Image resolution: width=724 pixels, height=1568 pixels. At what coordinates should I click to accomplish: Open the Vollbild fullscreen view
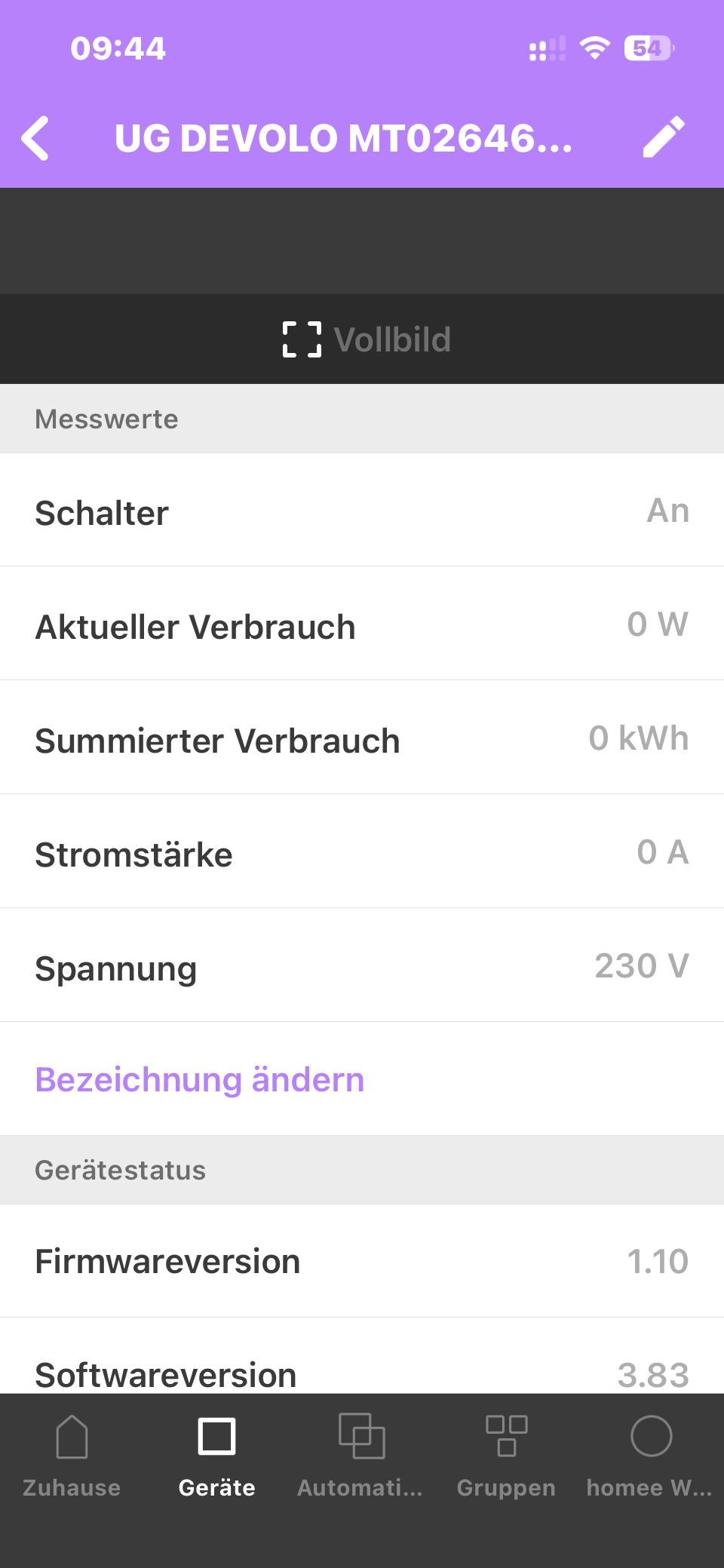(x=367, y=339)
